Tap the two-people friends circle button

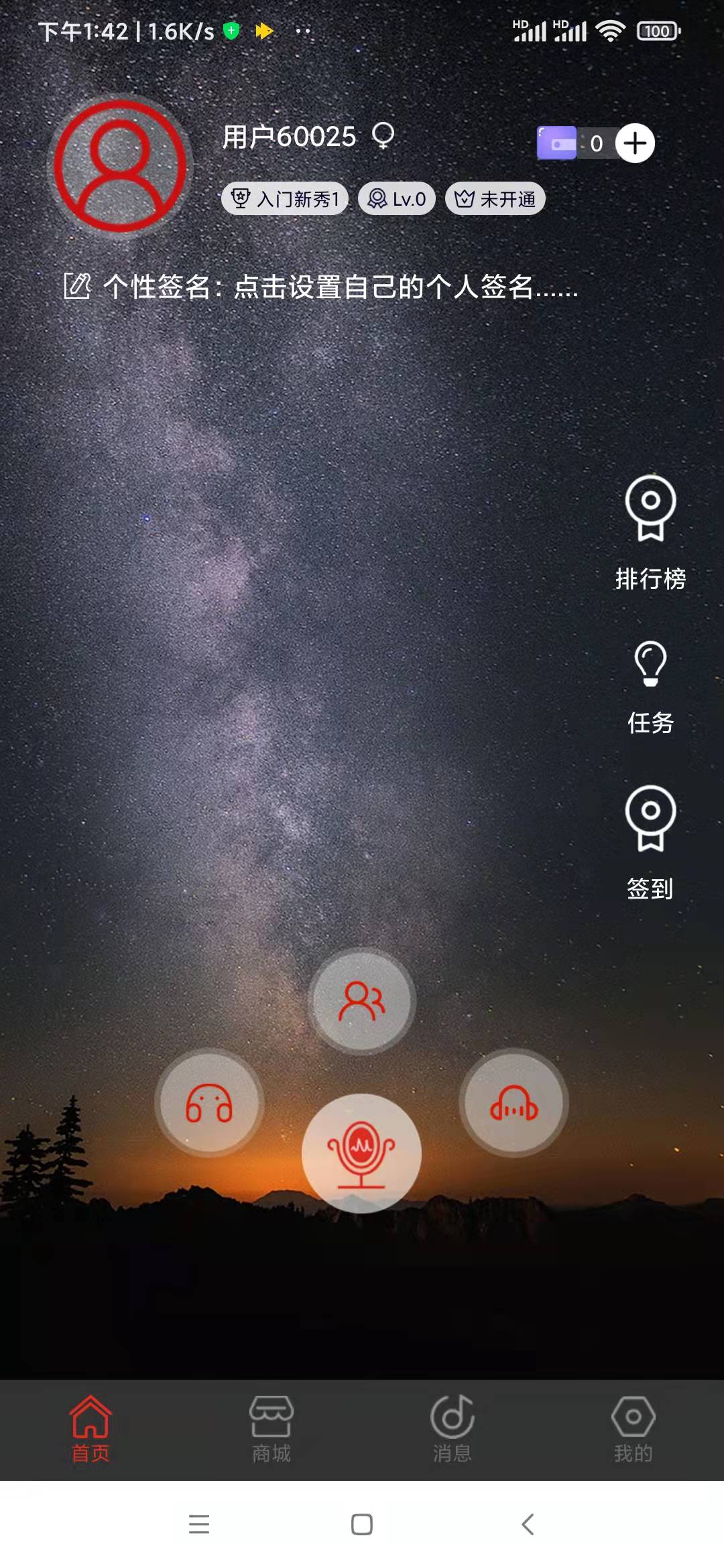(x=362, y=1001)
